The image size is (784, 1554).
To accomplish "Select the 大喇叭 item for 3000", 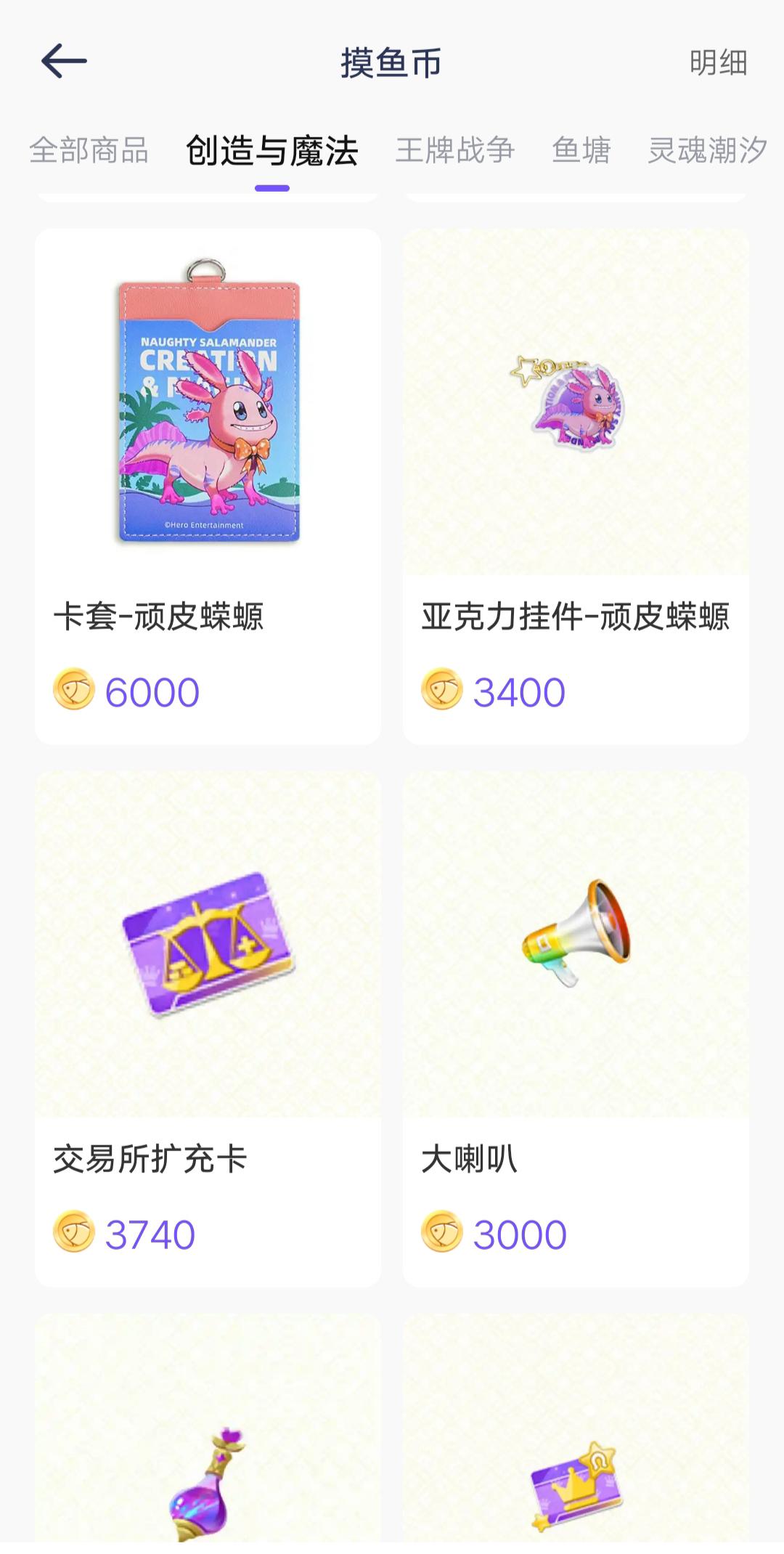I will pos(576,1029).
